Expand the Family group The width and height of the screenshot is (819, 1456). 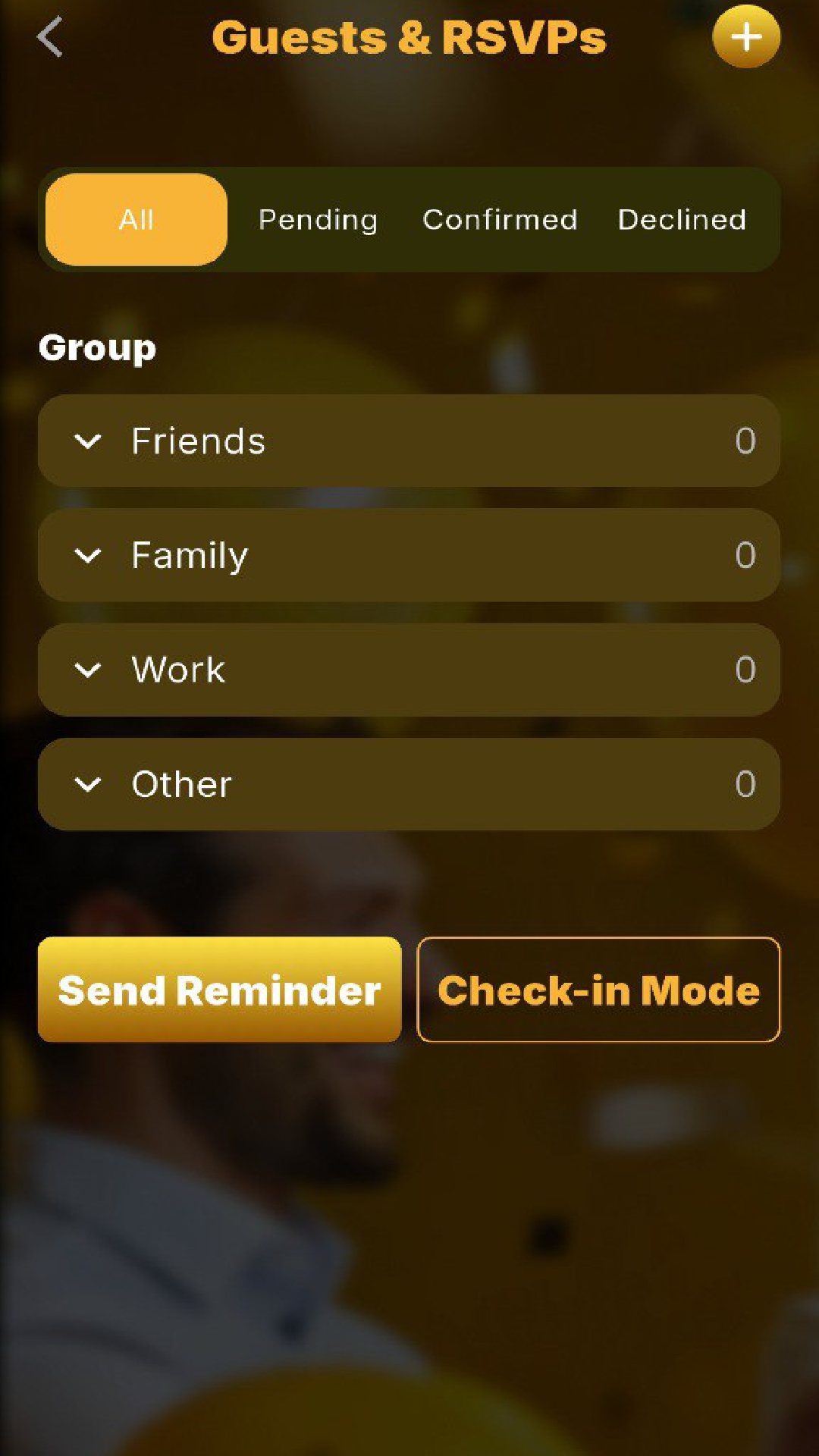coord(409,555)
